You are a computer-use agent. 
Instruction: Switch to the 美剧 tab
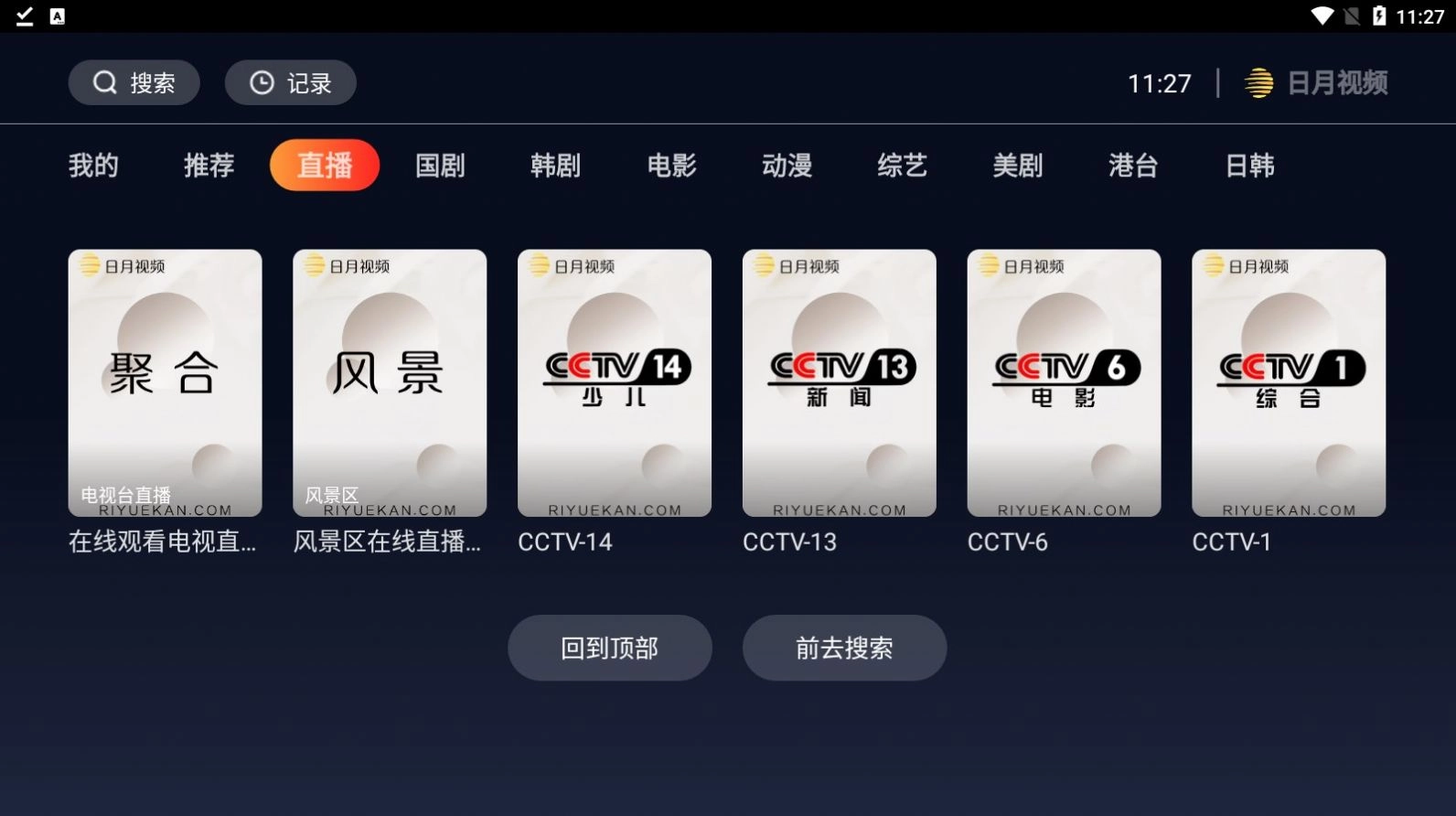point(1017,166)
